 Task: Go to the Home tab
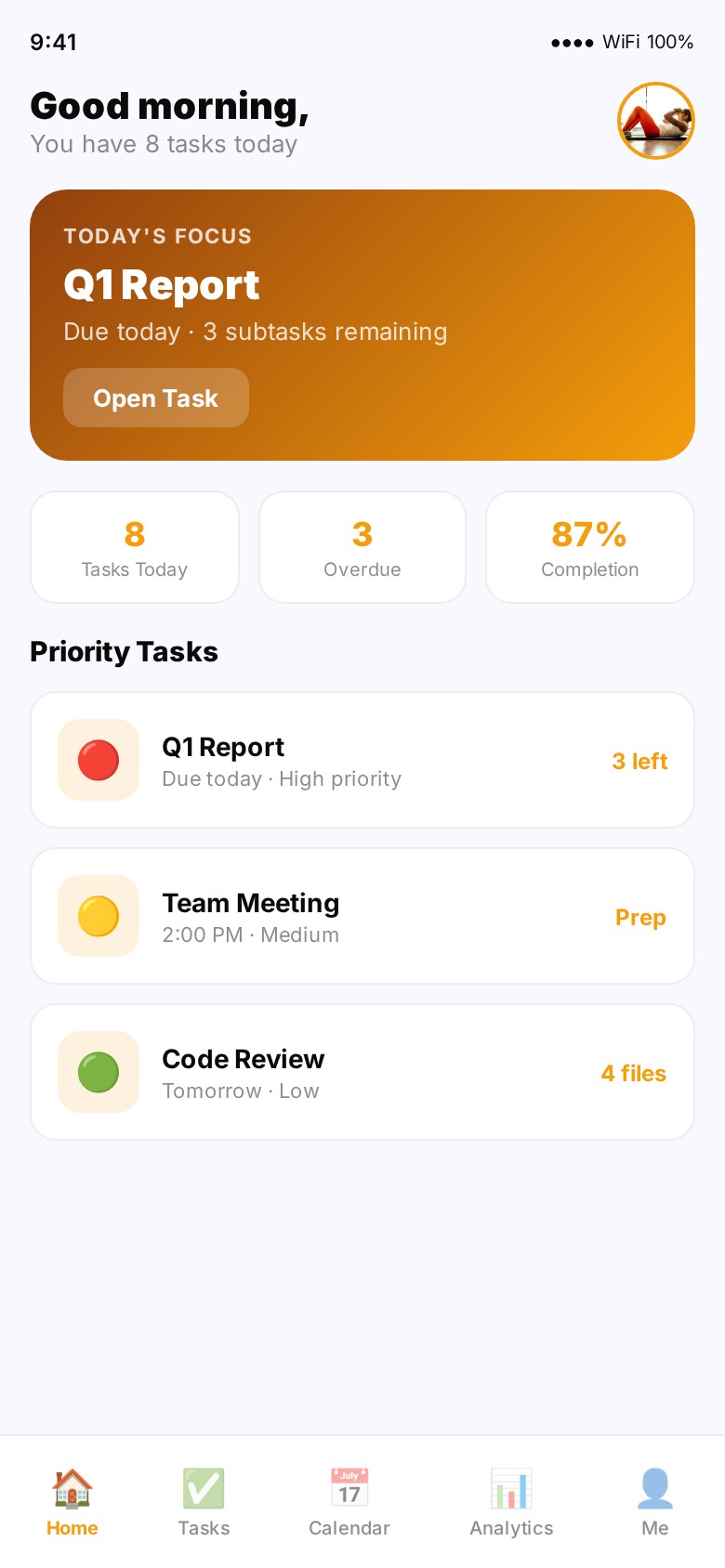tap(72, 1501)
